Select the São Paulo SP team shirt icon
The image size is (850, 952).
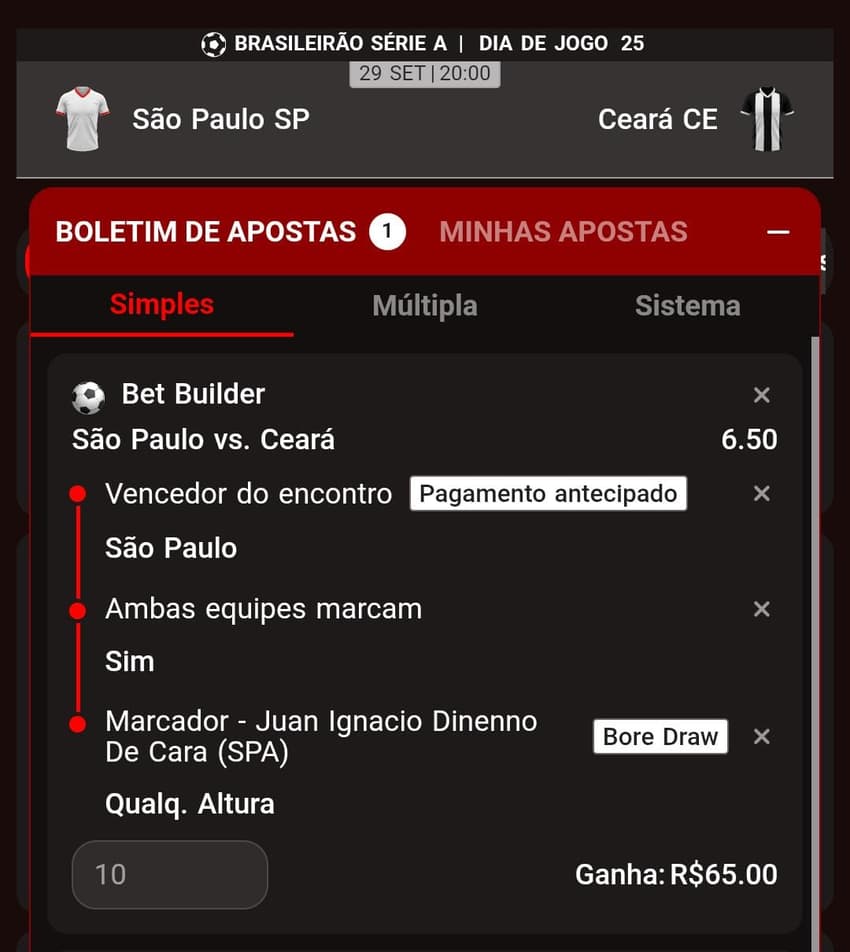(82, 119)
